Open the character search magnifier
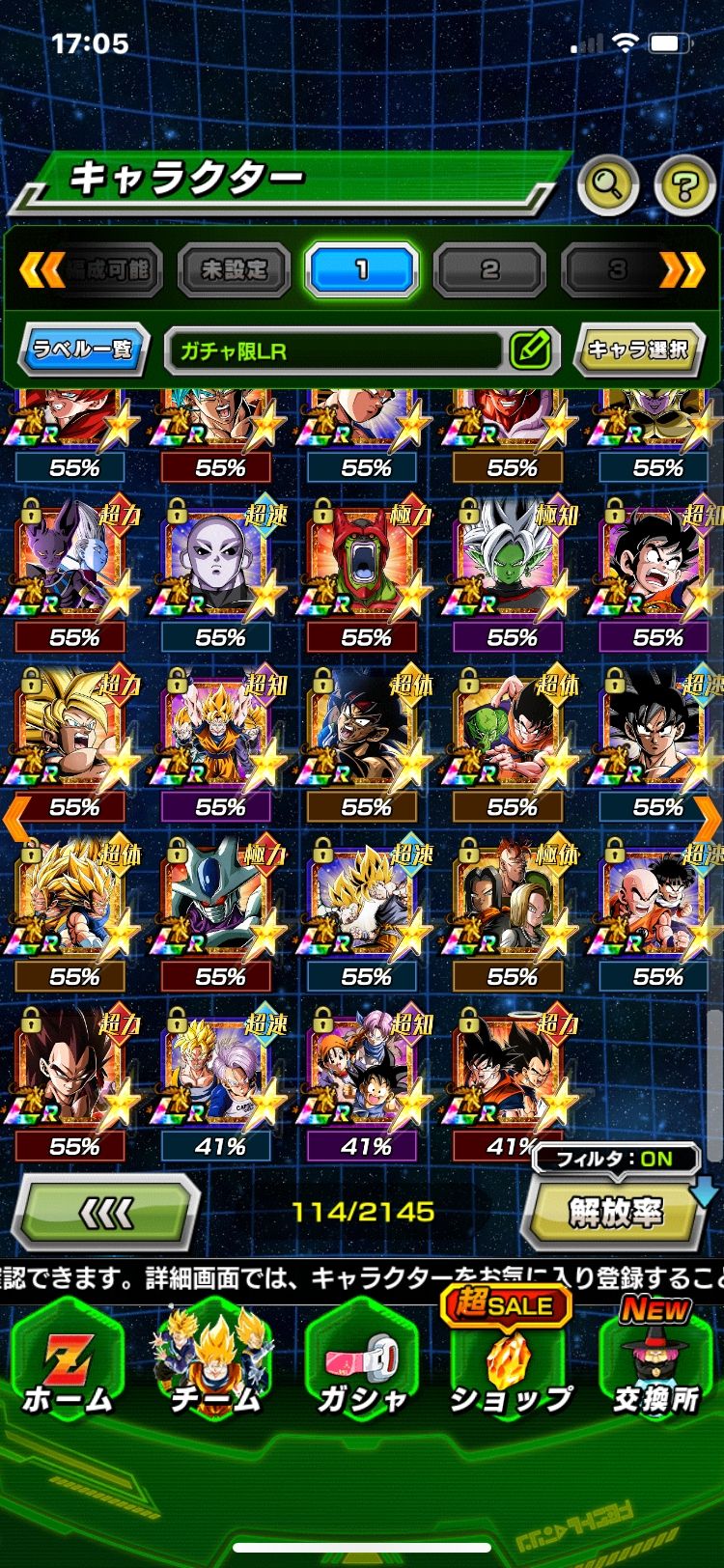Image resolution: width=724 pixels, height=1568 pixels. click(x=607, y=183)
